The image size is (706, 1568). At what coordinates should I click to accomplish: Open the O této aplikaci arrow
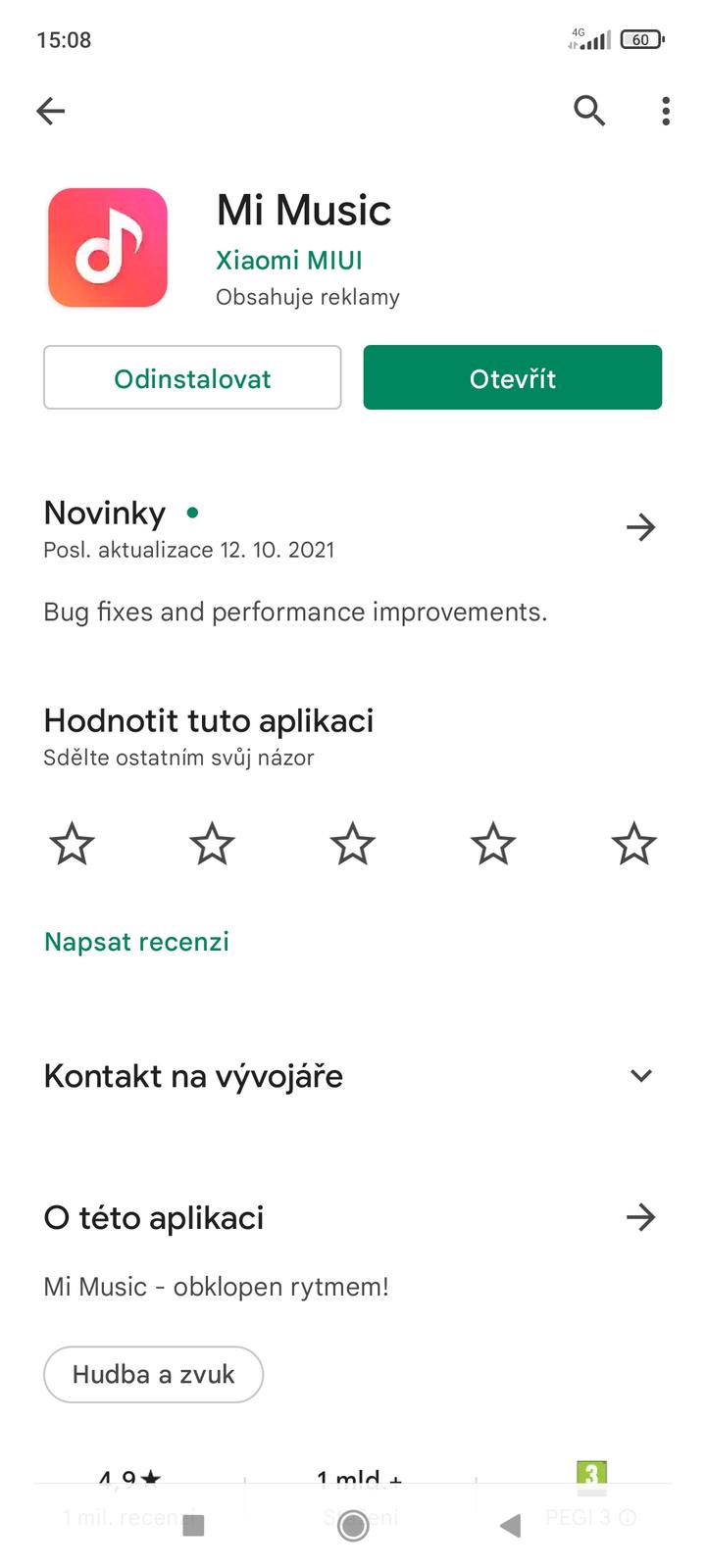click(x=640, y=1218)
